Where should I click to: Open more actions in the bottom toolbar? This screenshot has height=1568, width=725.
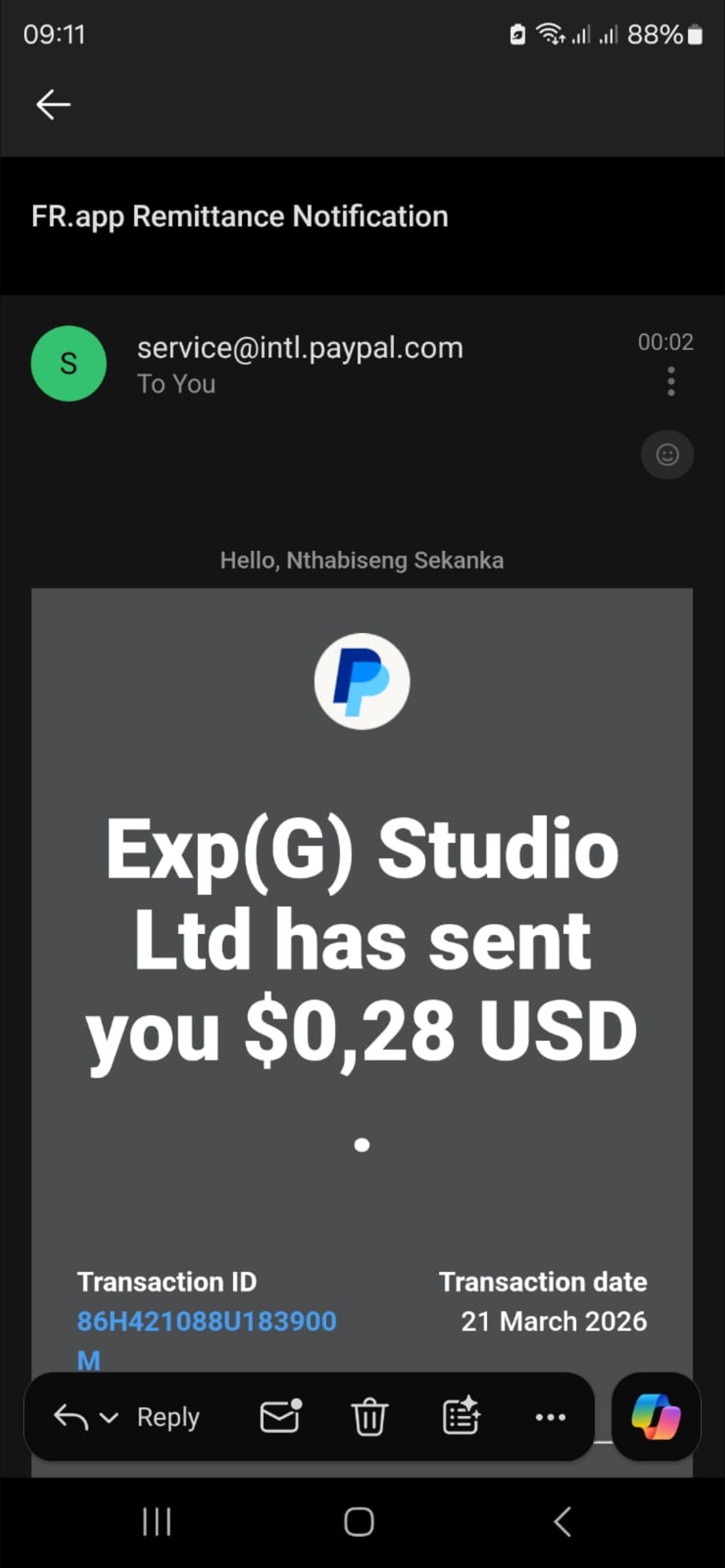[x=551, y=1418]
